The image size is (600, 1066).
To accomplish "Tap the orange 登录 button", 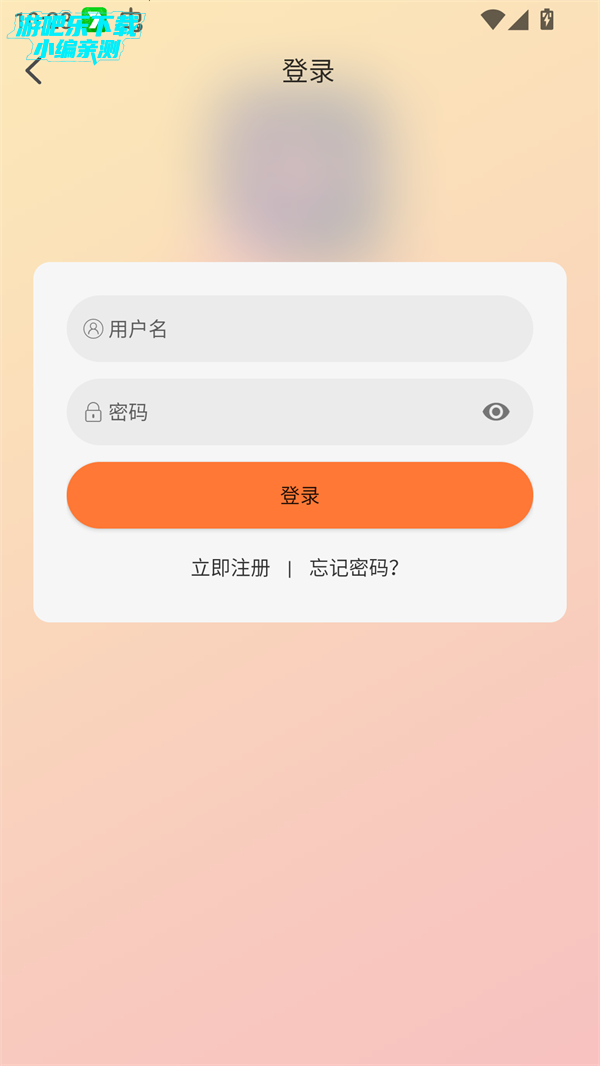I will (300, 495).
